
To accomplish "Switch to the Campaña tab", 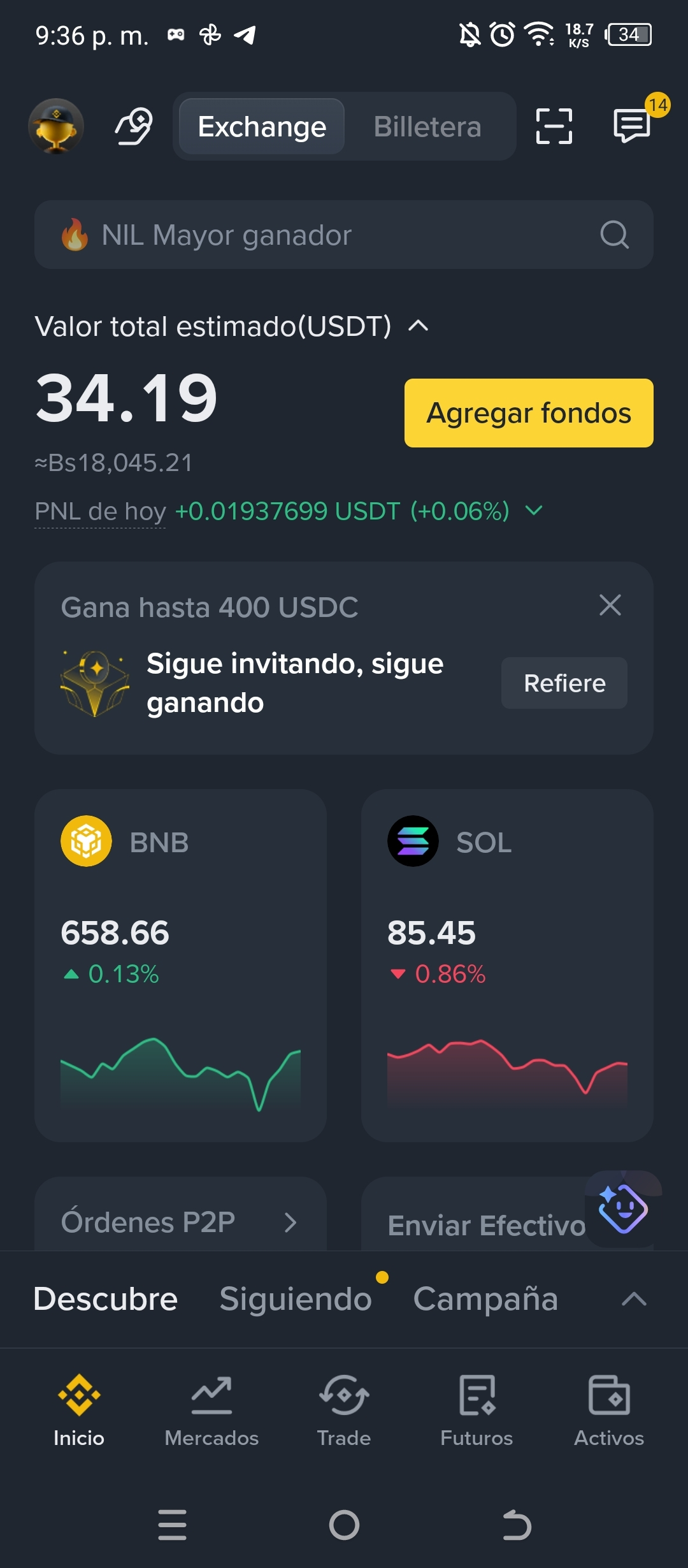I will pos(485,1299).
